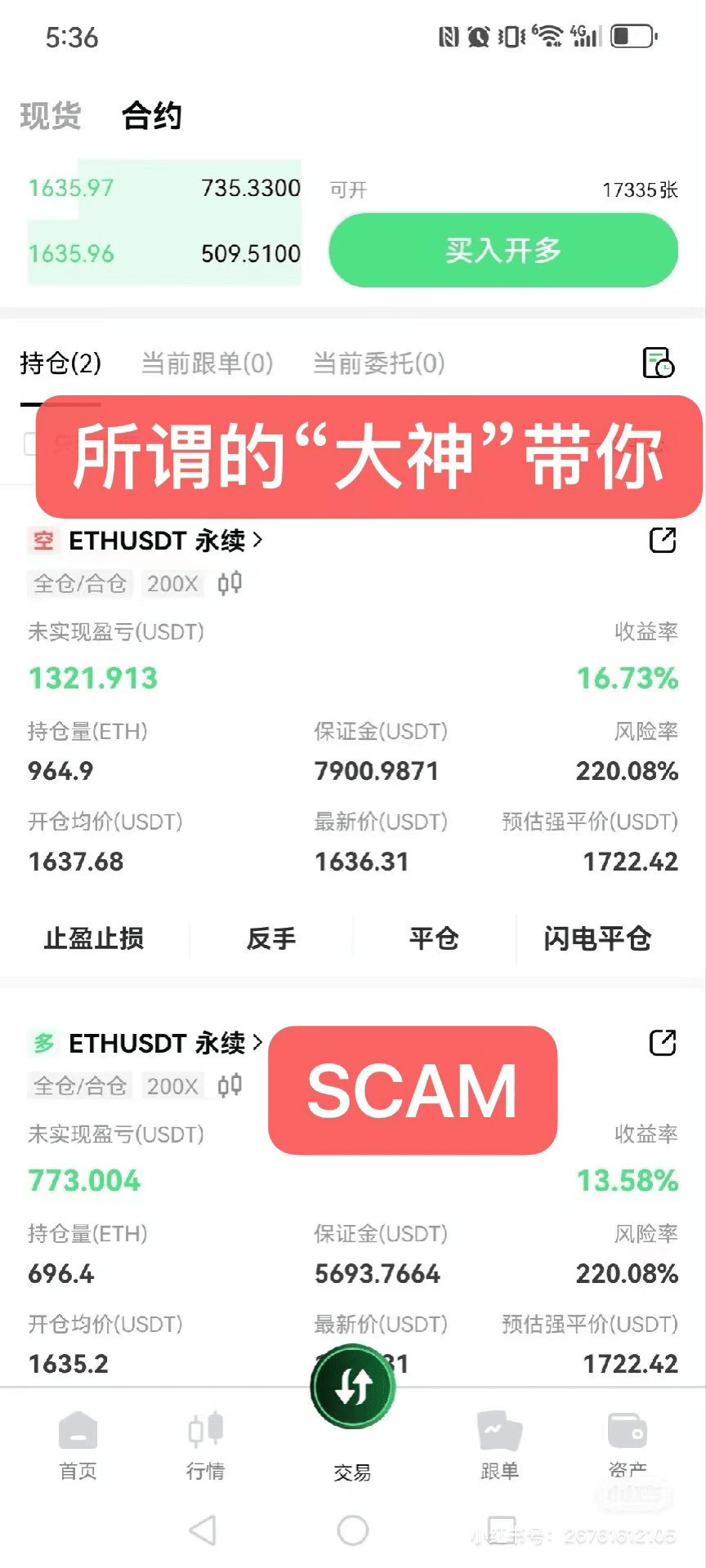Share the short ETHUSDT position
Viewport: 706px width, 1568px height.
[662, 540]
